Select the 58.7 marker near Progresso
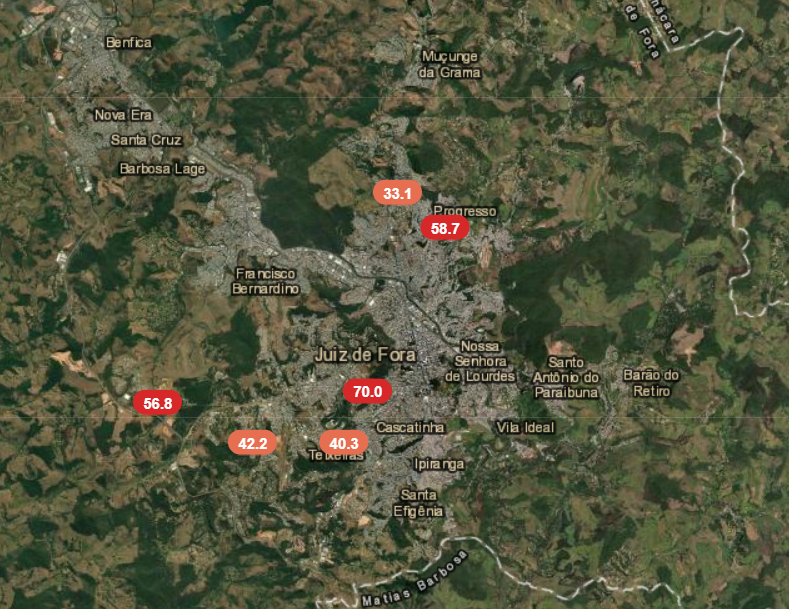This screenshot has height=609, width=789. [445, 228]
